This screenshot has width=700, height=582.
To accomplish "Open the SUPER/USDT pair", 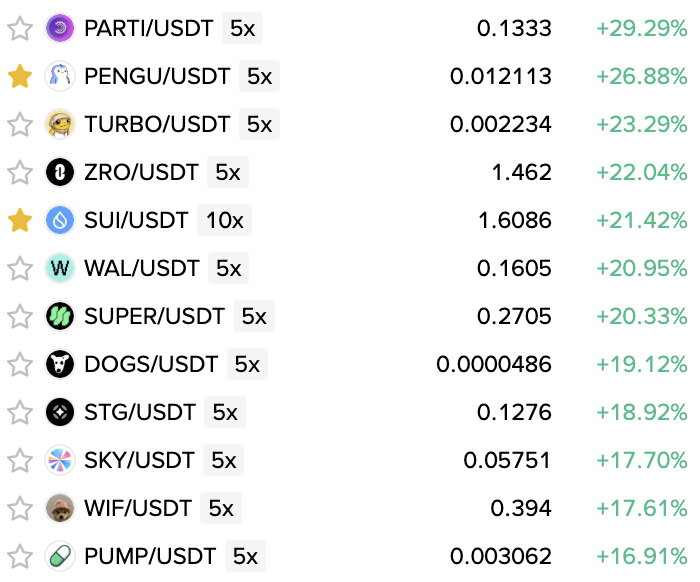I will [x=154, y=316].
